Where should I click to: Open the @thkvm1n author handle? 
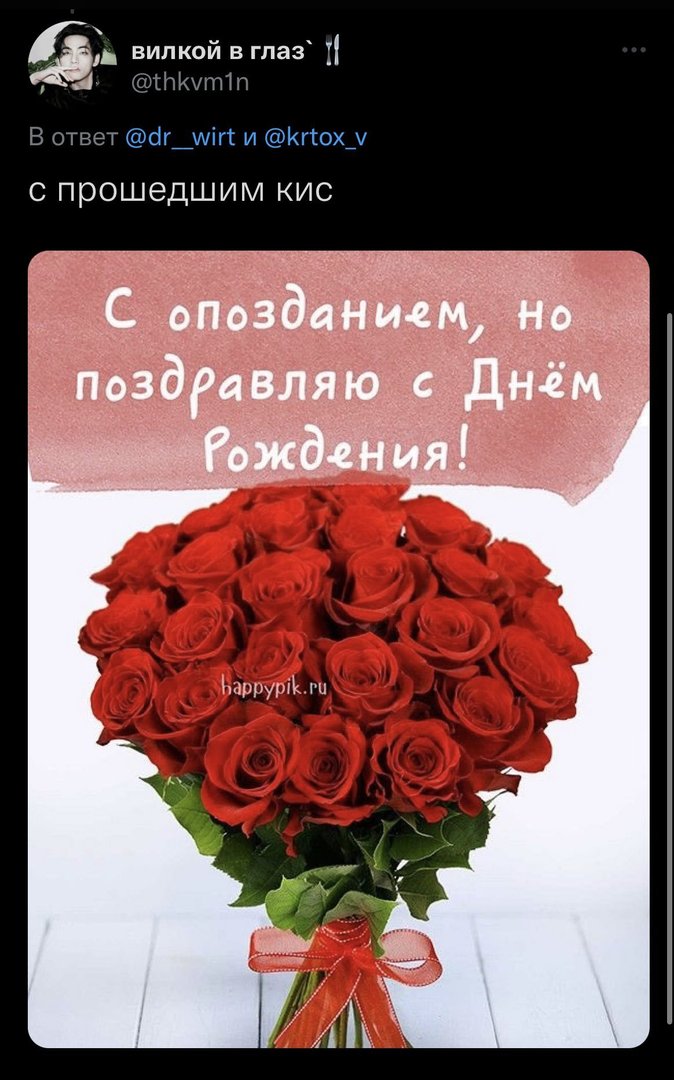[x=190, y=83]
